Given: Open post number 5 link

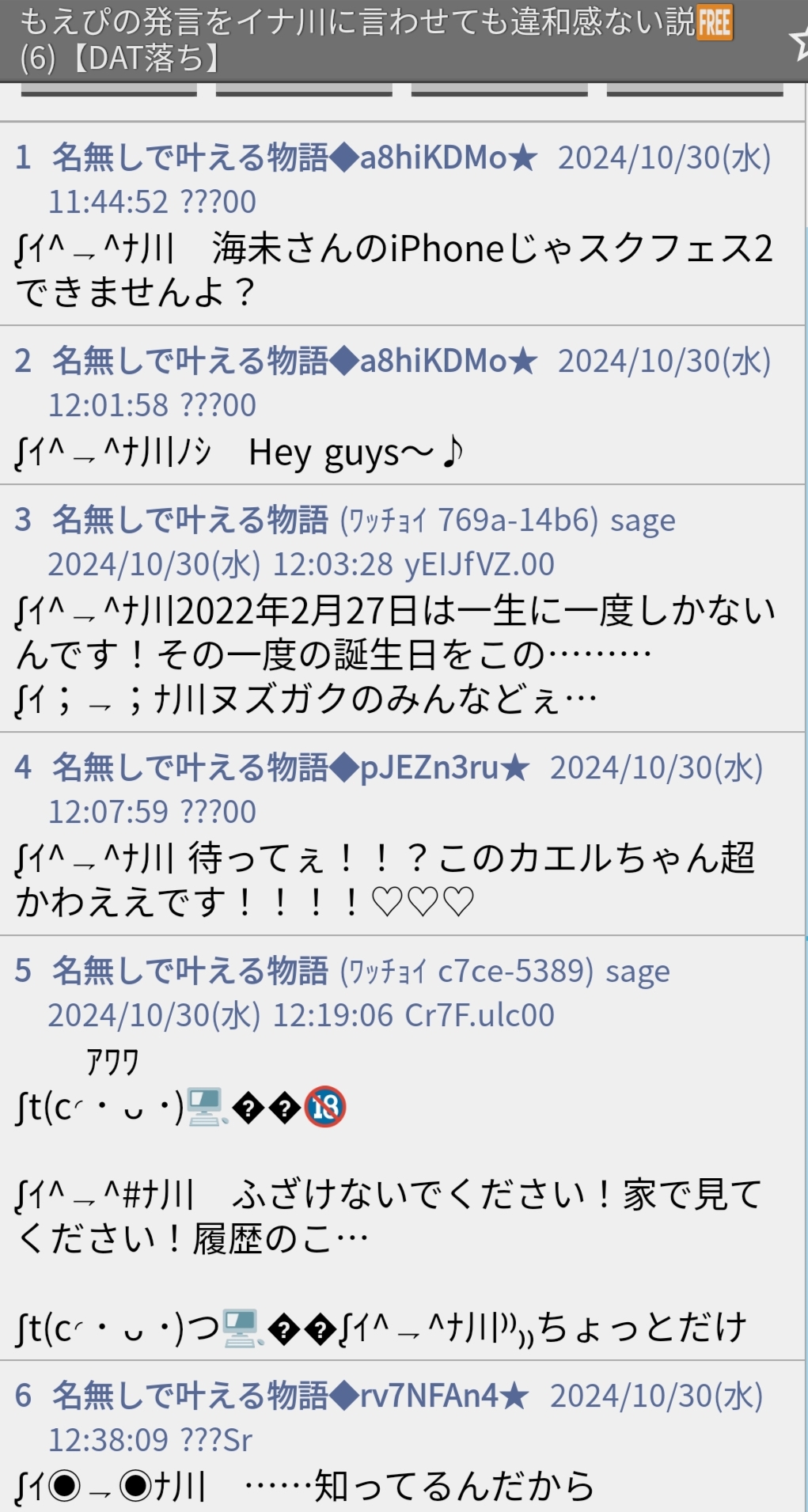Looking at the screenshot, I should tap(23, 971).
